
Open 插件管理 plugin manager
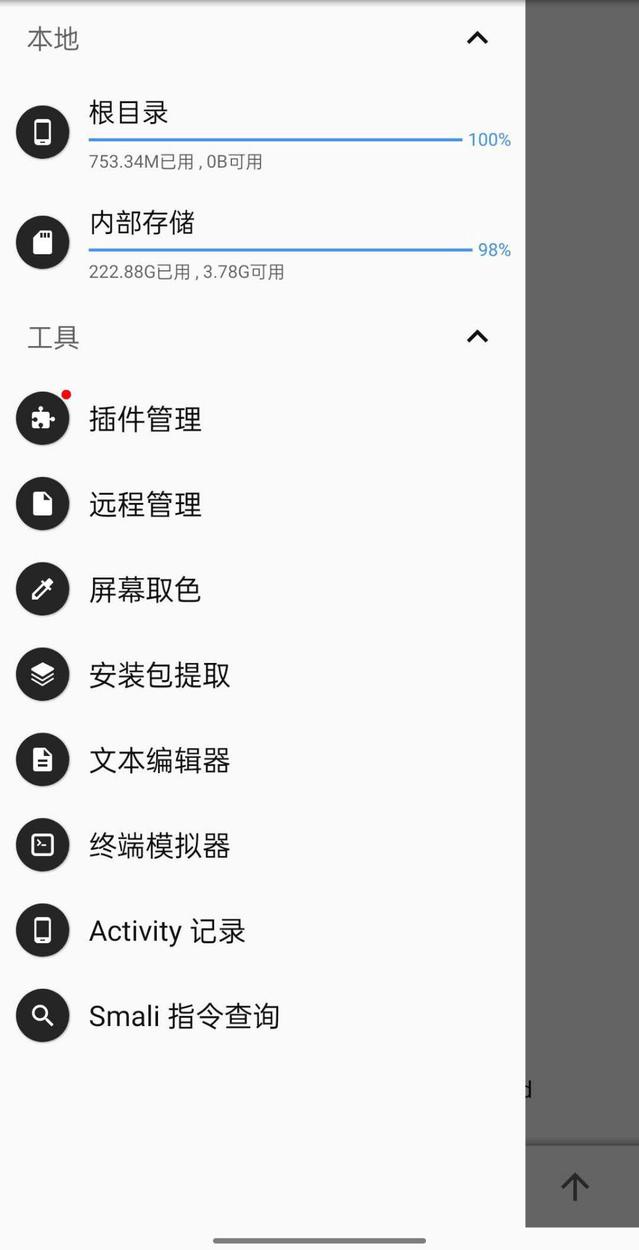click(x=145, y=419)
